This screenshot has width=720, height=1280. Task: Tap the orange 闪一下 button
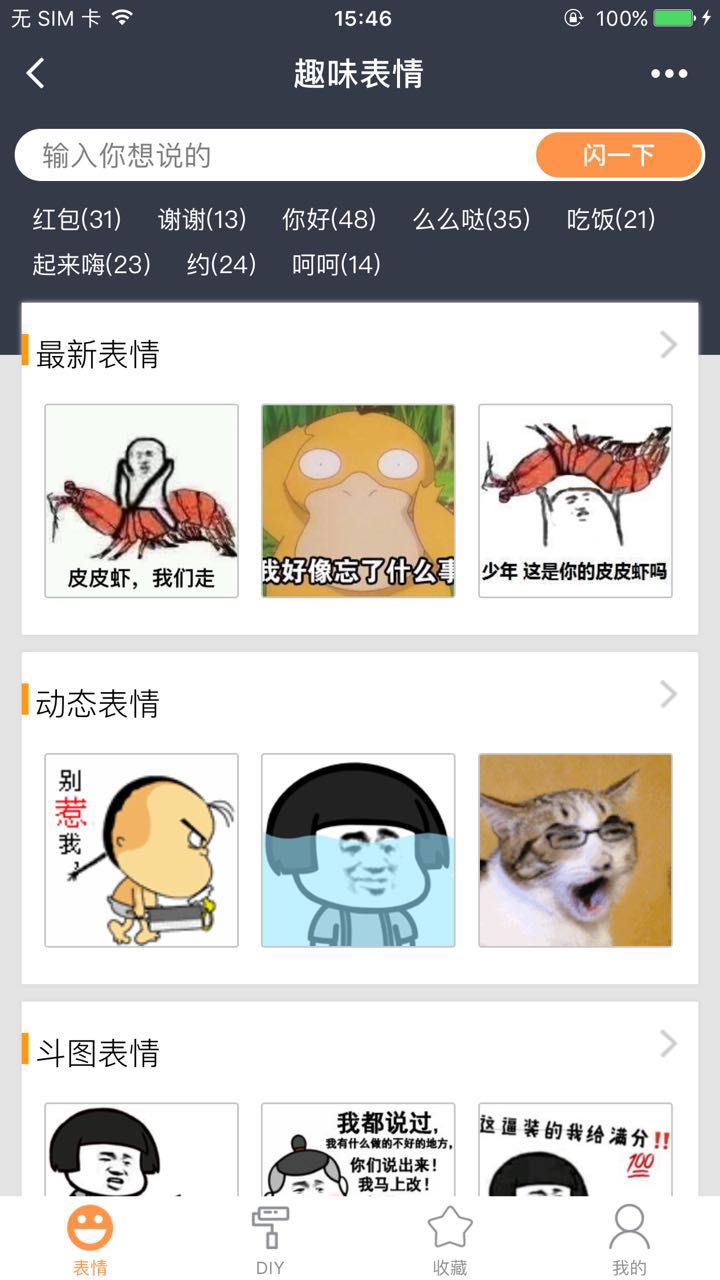pyautogui.click(x=618, y=155)
